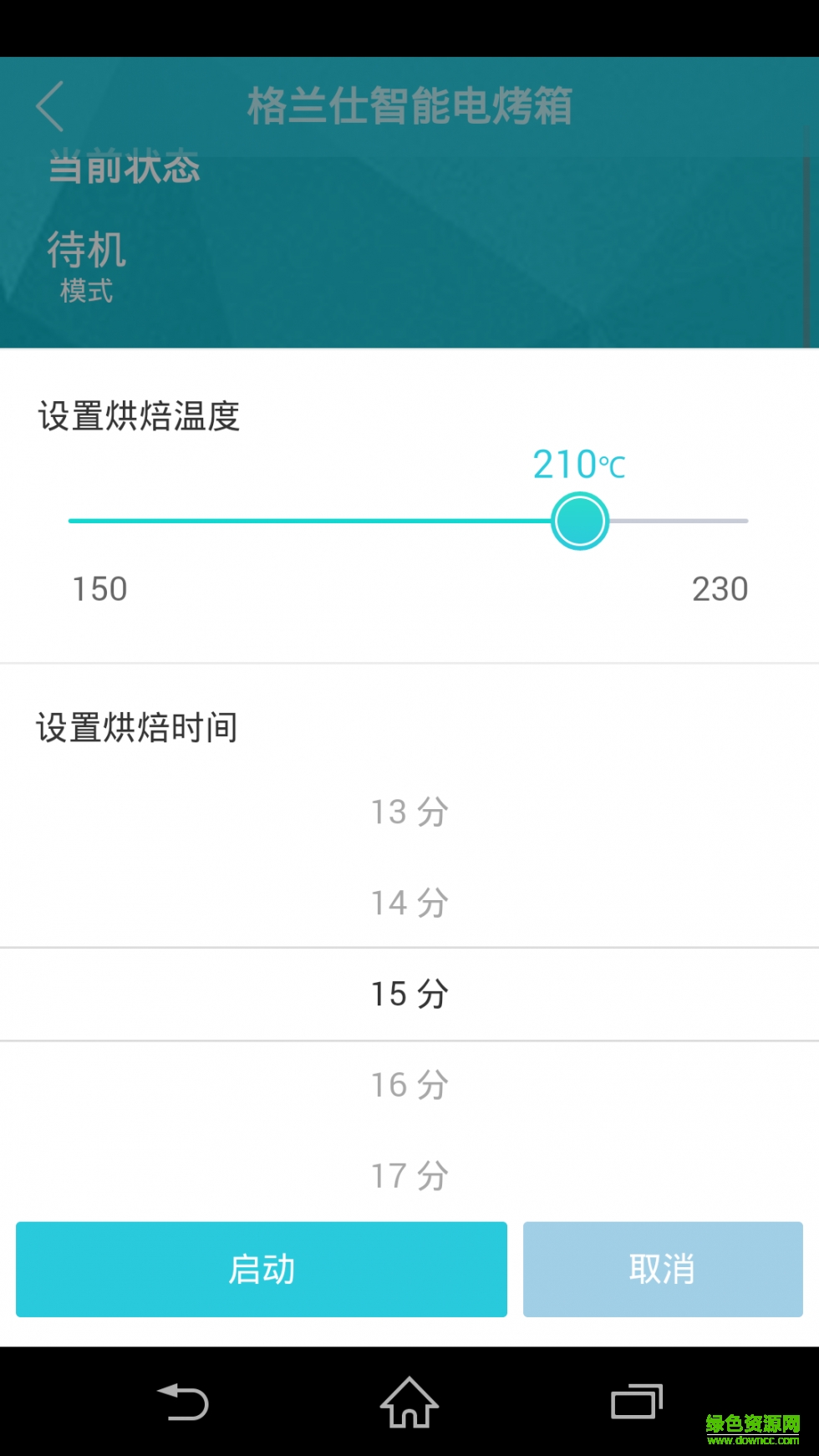Screen dimensions: 819x1456
Task: Tap the 设置烘焙温度 section header
Action: pos(138,415)
